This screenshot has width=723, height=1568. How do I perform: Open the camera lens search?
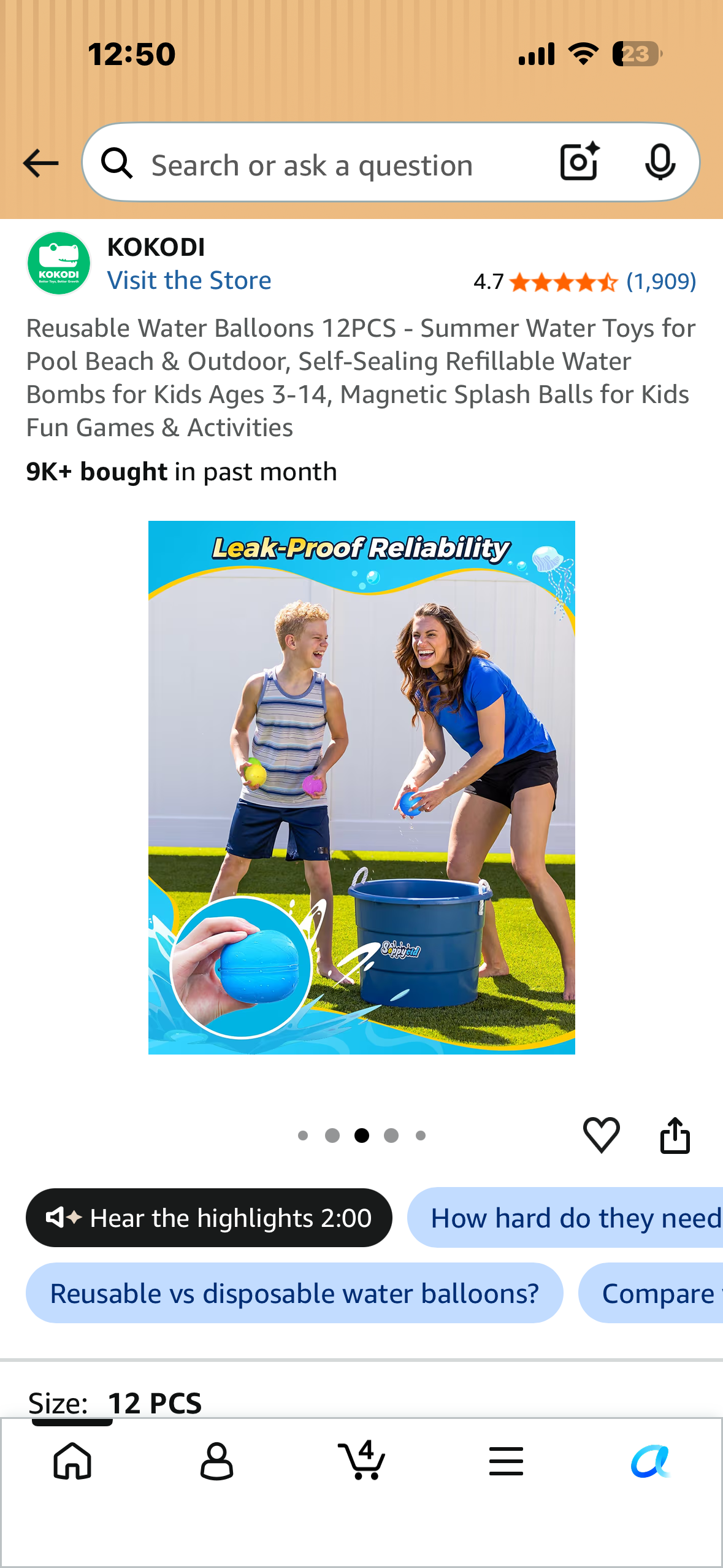(x=580, y=162)
